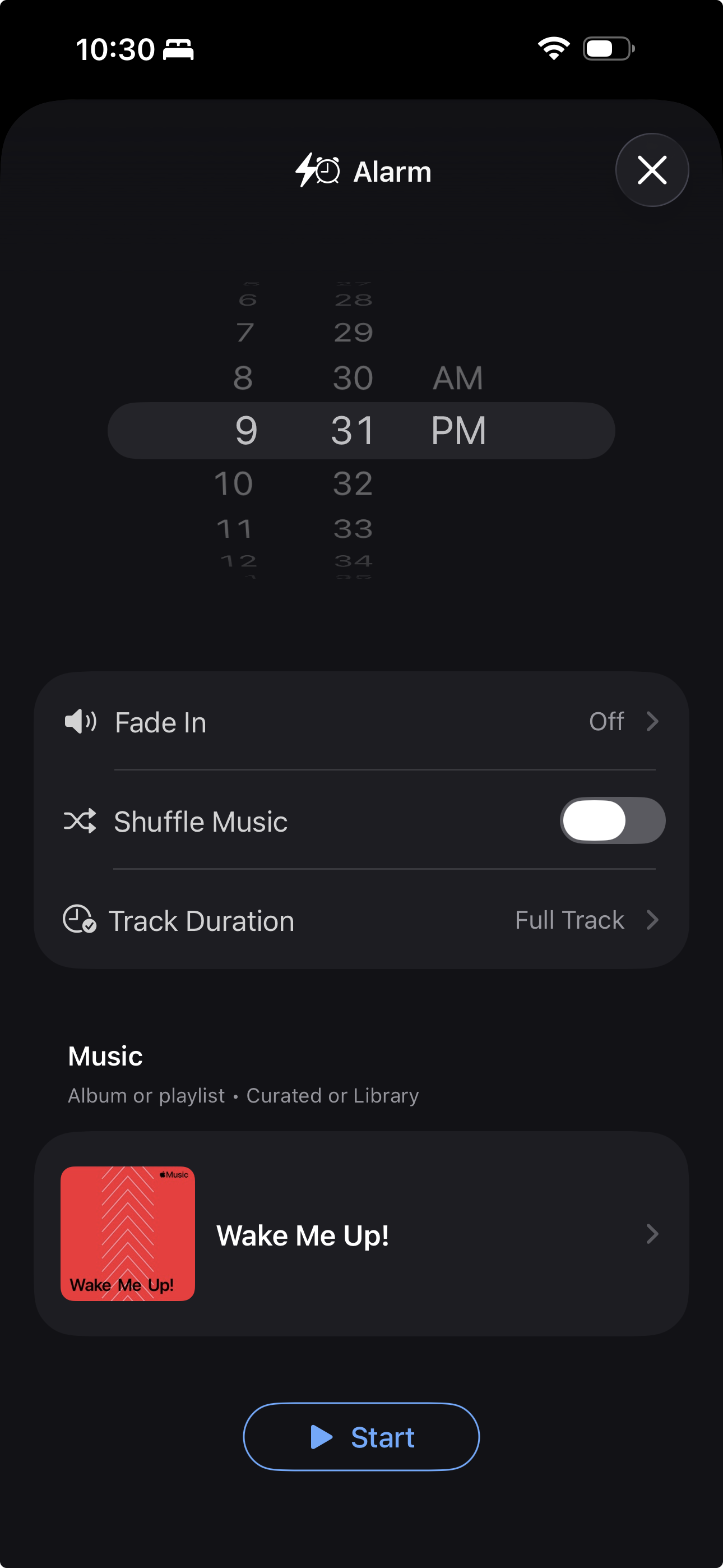Switch the alarm from PM to AM
The height and width of the screenshot is (1568, 723).
(x=459, y=377)
